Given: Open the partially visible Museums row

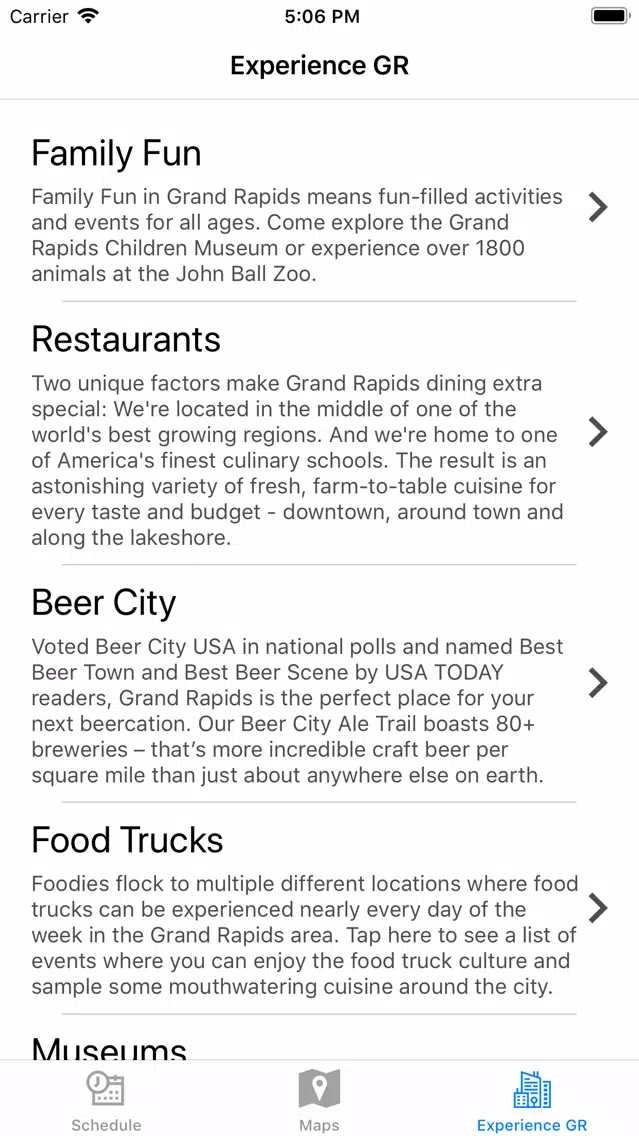Looking at the screenshot, I should (320, 1037).
